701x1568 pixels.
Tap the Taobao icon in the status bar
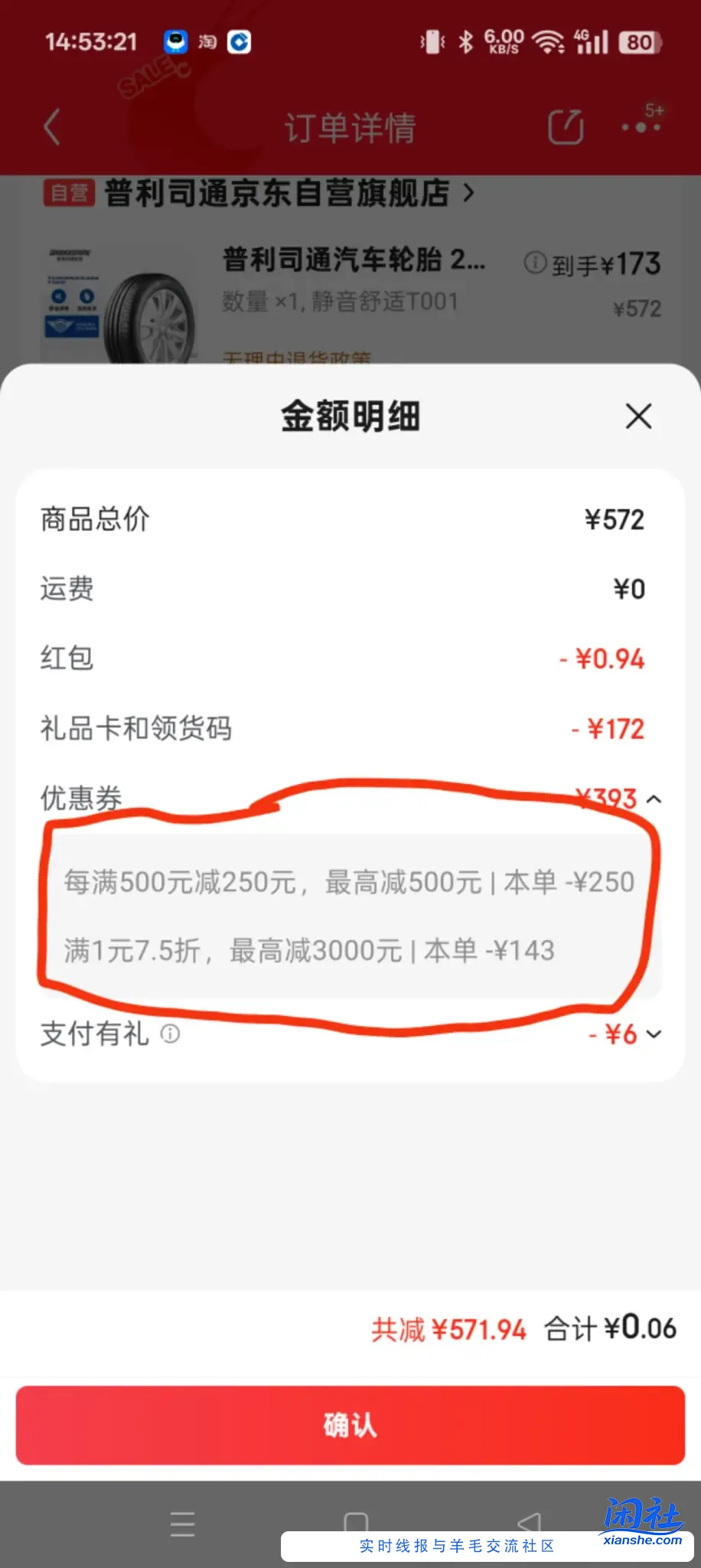[205, 42]
